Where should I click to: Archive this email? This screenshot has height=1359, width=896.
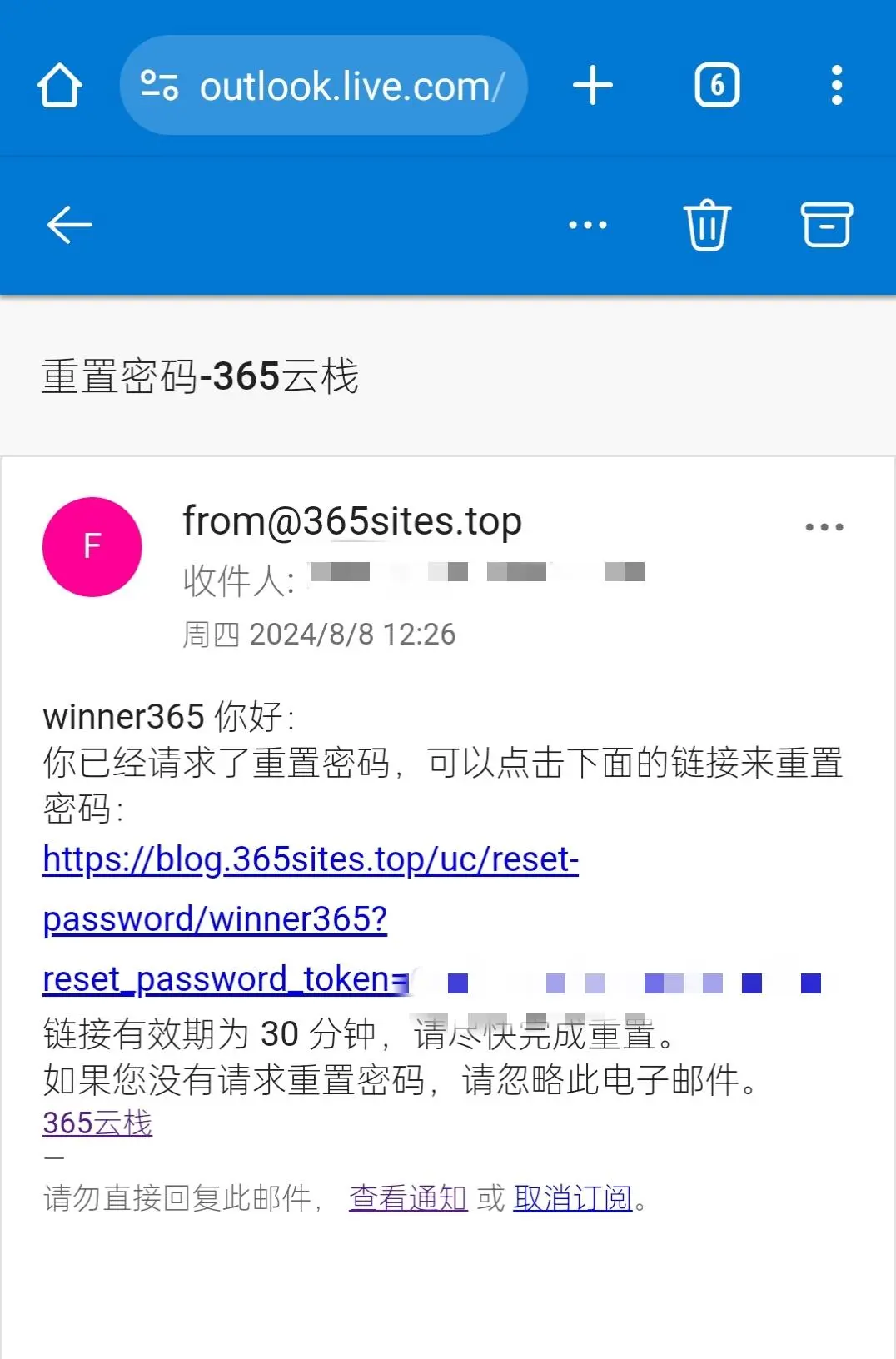pos(826,225)
